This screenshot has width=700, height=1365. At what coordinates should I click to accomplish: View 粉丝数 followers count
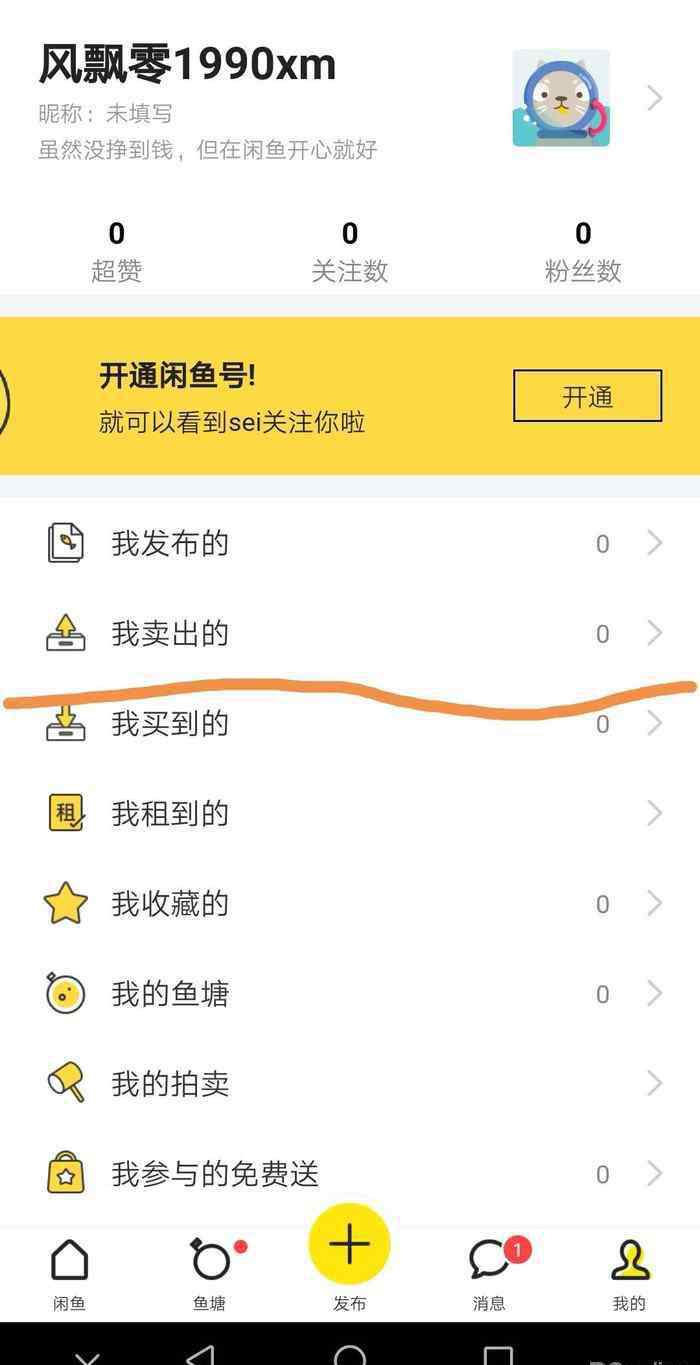click(x=583, y=251)
